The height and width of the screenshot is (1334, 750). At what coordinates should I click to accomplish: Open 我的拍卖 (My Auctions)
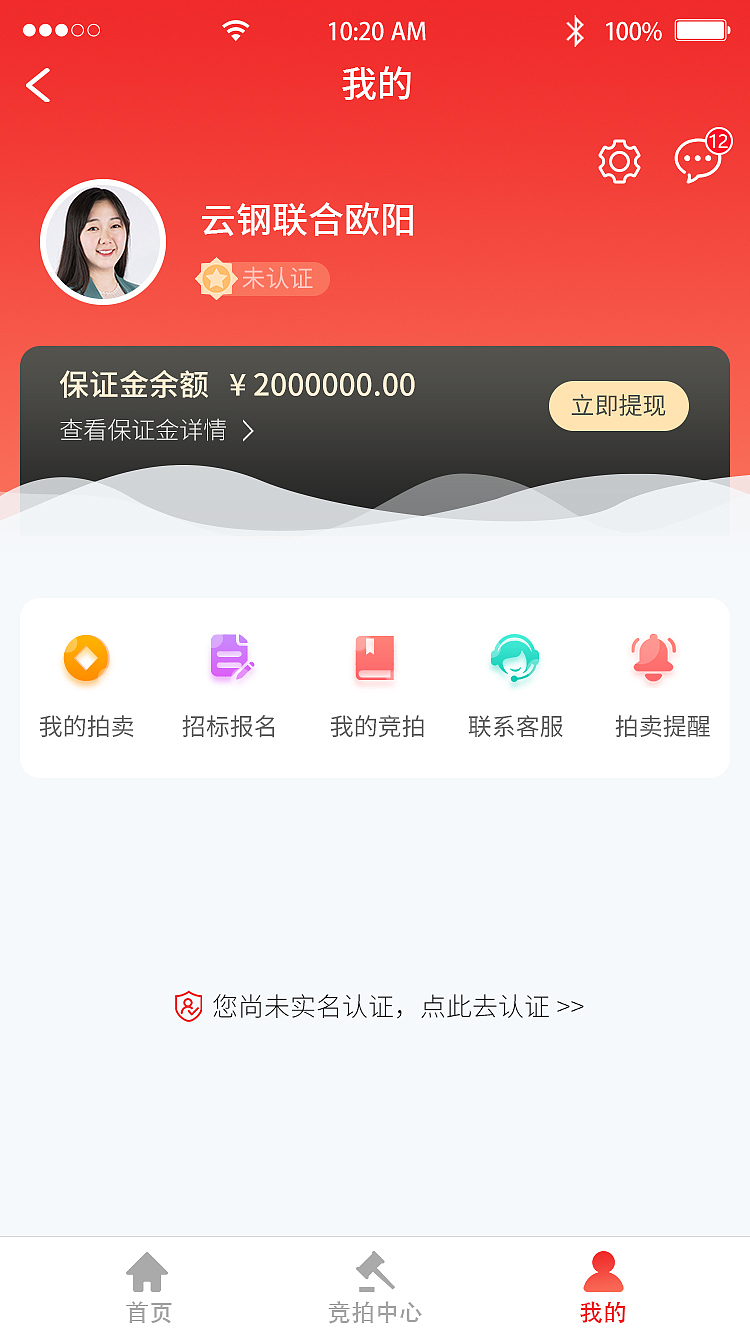[86, 683]
